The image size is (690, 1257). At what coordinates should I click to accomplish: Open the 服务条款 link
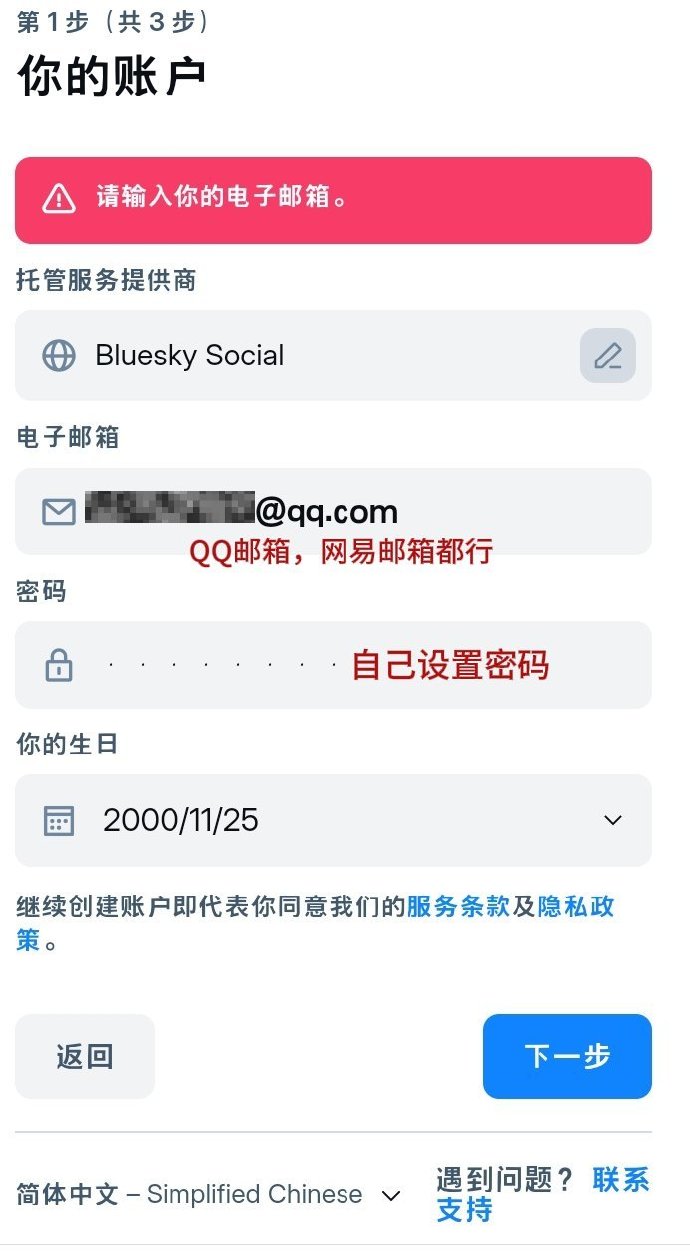458,907
